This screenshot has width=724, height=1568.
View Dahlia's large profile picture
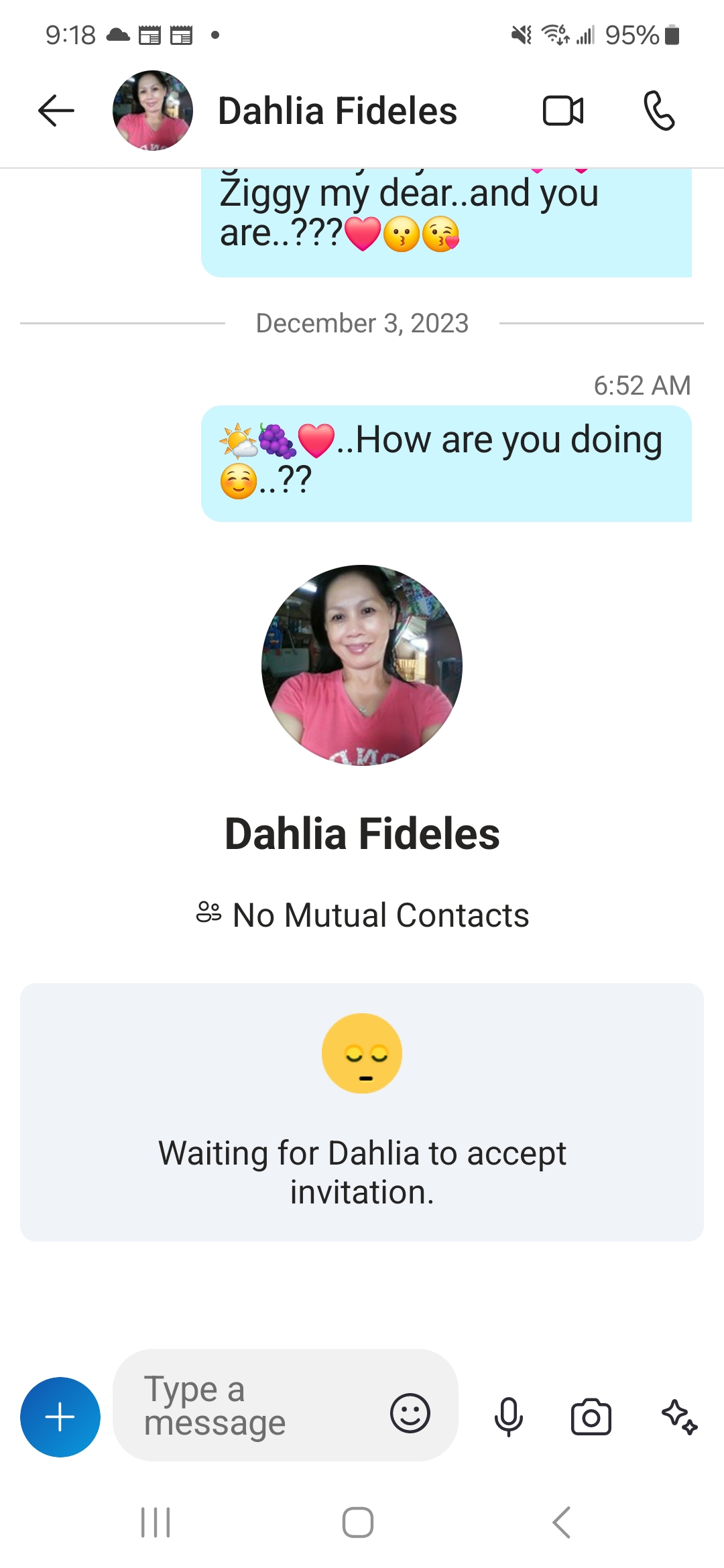[x=362, y=665]
